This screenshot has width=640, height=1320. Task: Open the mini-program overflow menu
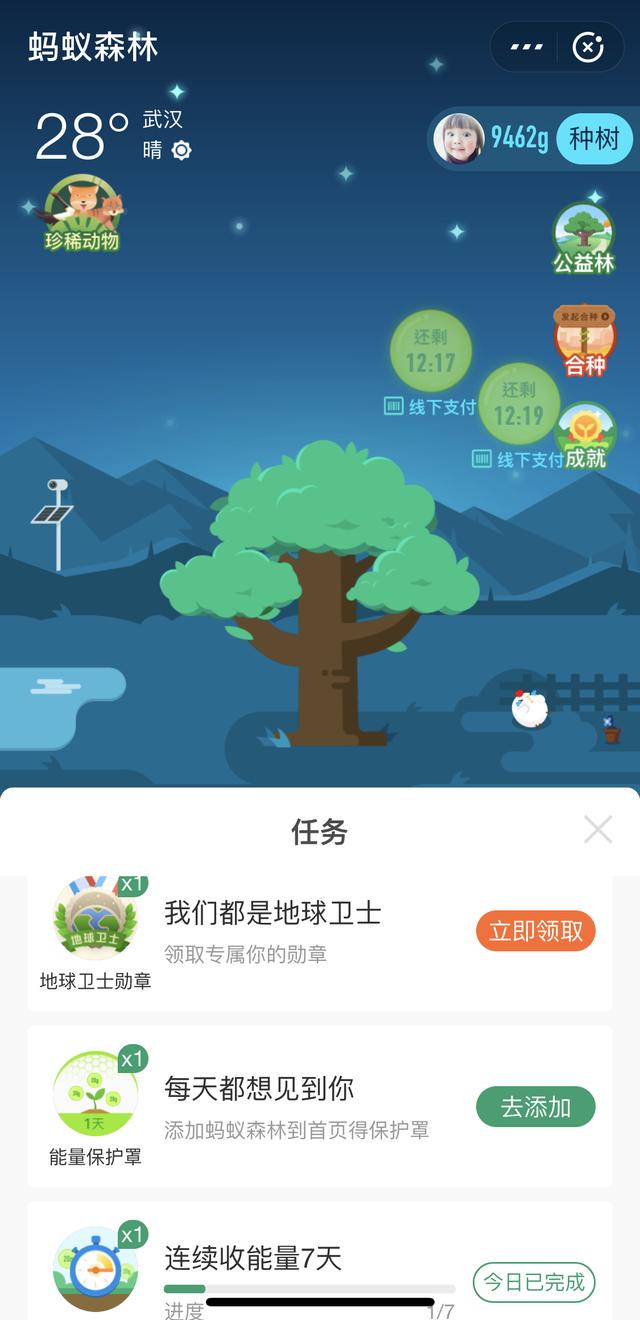pyautogui.click(x=527, y=47)
